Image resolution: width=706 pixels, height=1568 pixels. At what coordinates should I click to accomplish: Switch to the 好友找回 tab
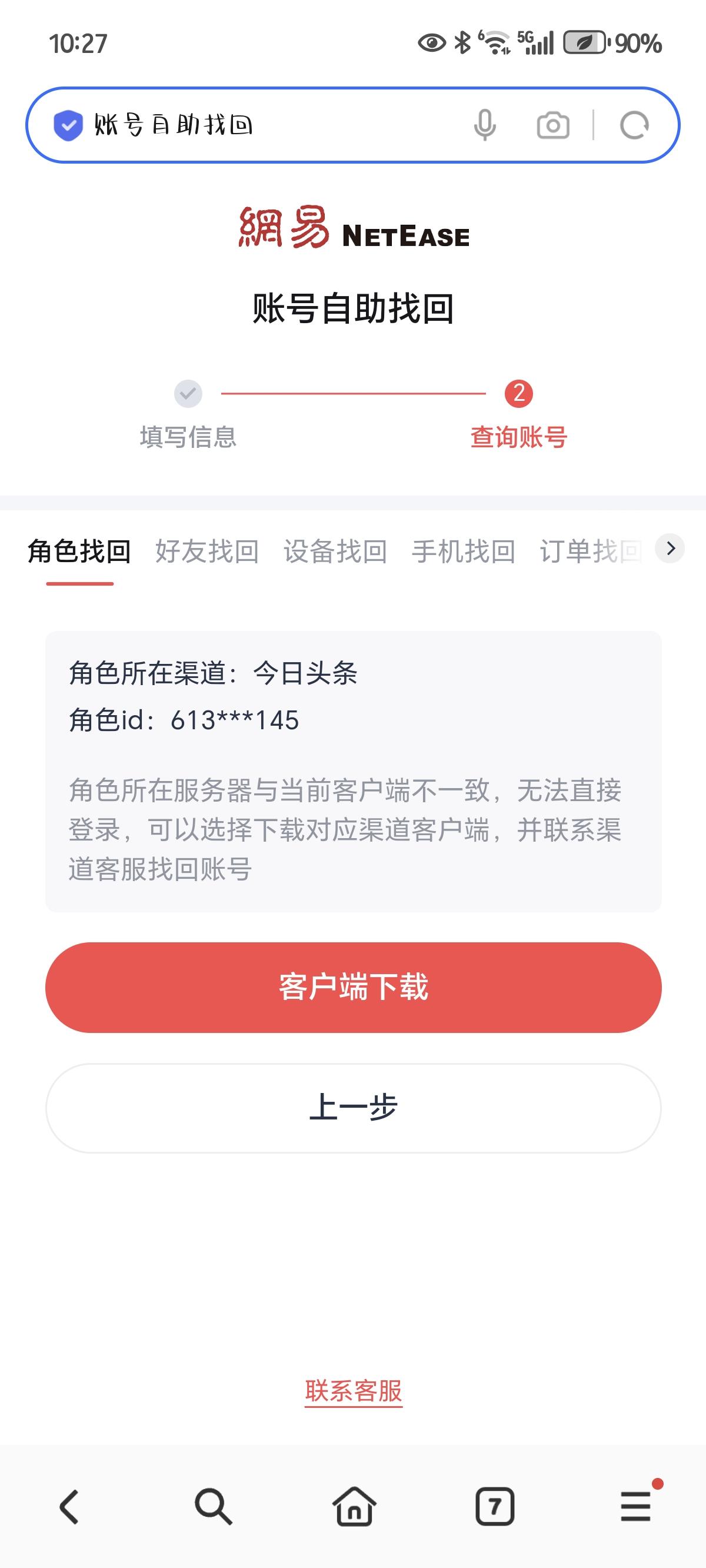pos(208,551)
